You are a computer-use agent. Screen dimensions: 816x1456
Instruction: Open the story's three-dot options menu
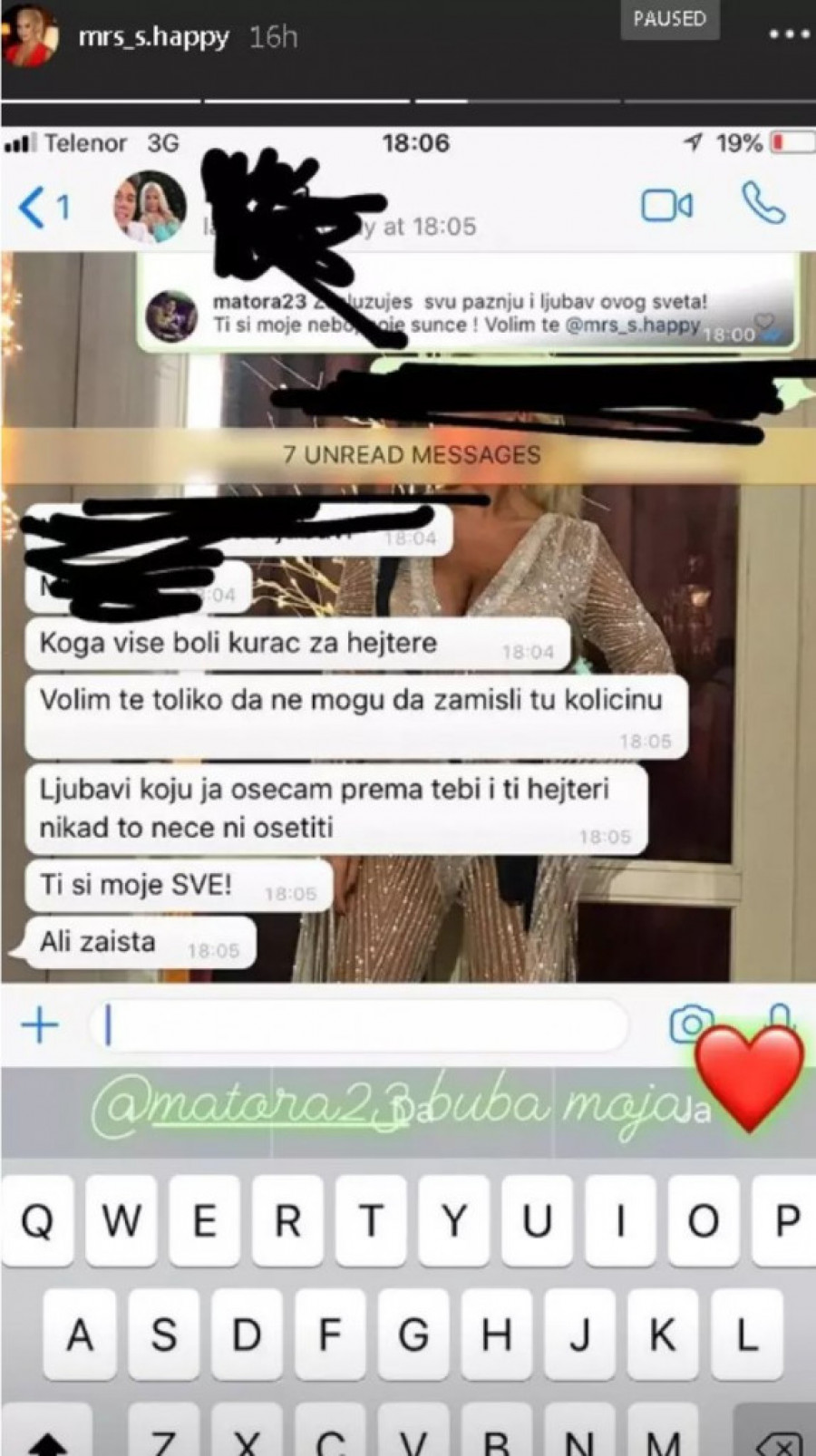(x=787, y=35)
